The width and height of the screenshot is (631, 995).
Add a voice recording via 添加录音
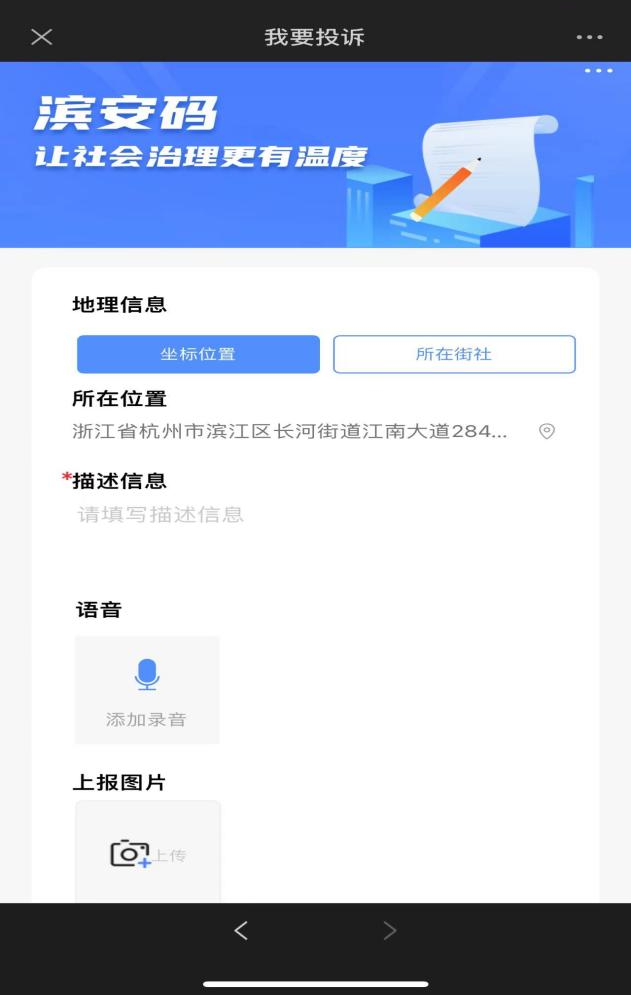click(x=147, y=690)
